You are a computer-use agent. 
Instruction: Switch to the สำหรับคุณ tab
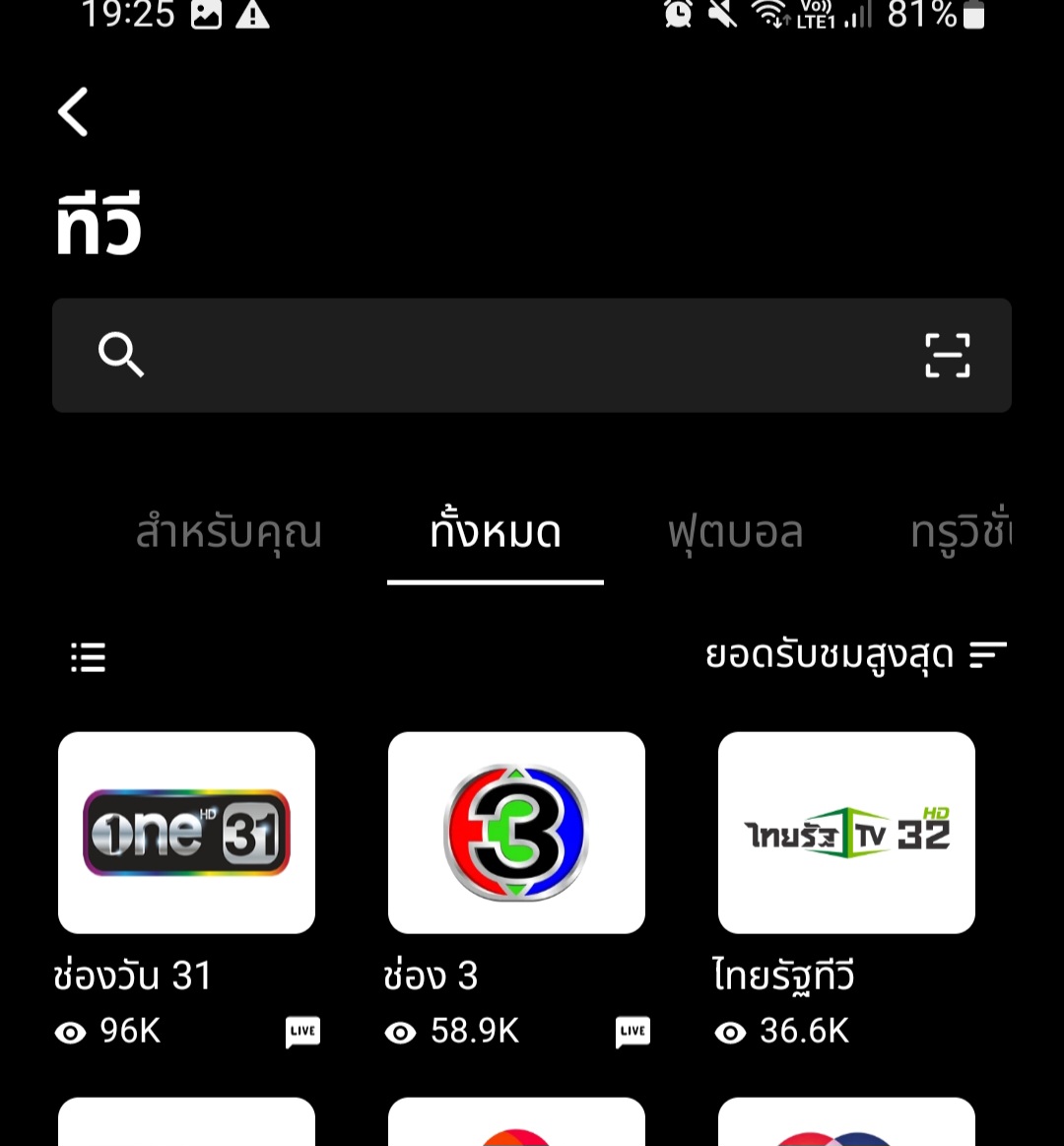point(229,533)
